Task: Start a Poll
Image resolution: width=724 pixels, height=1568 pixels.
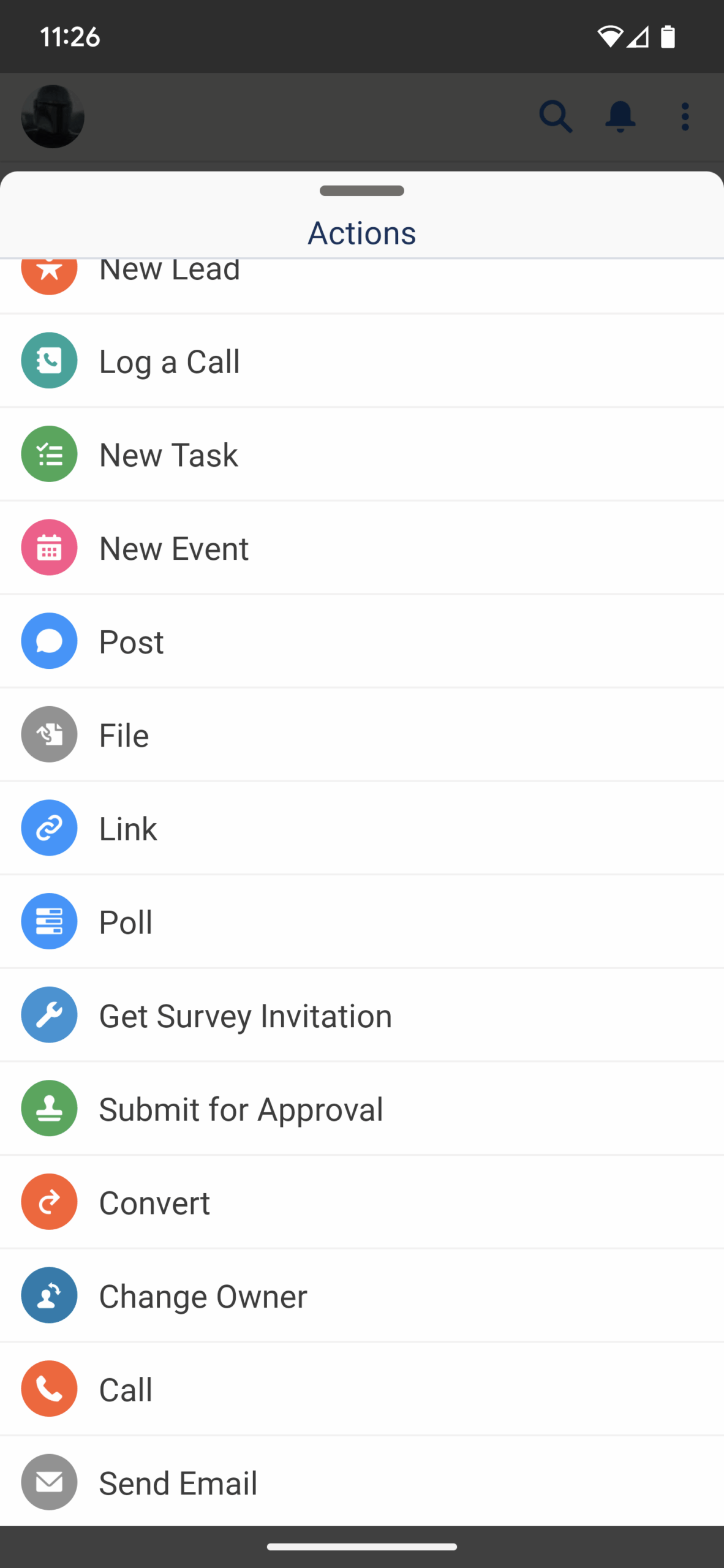Action: 362,921
